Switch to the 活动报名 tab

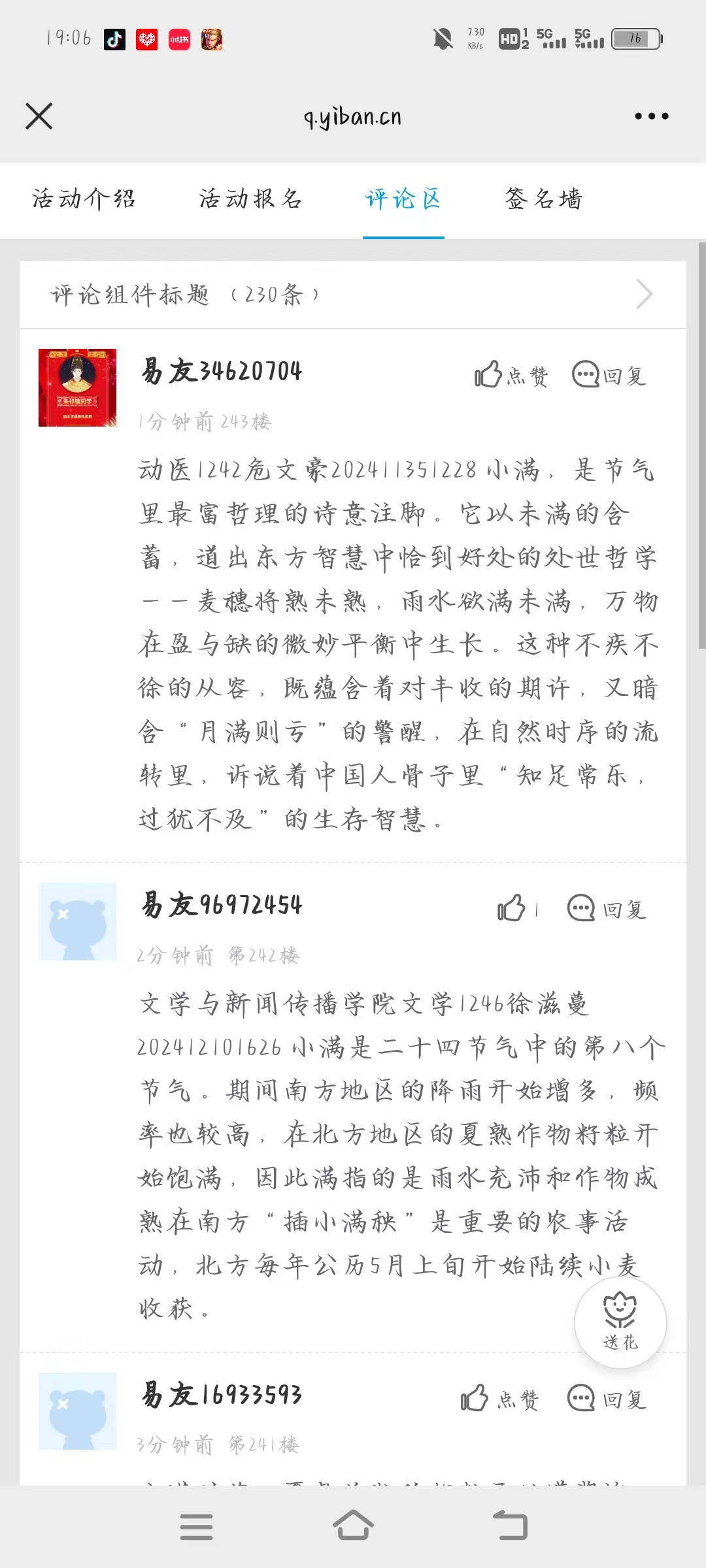[250, 199]
